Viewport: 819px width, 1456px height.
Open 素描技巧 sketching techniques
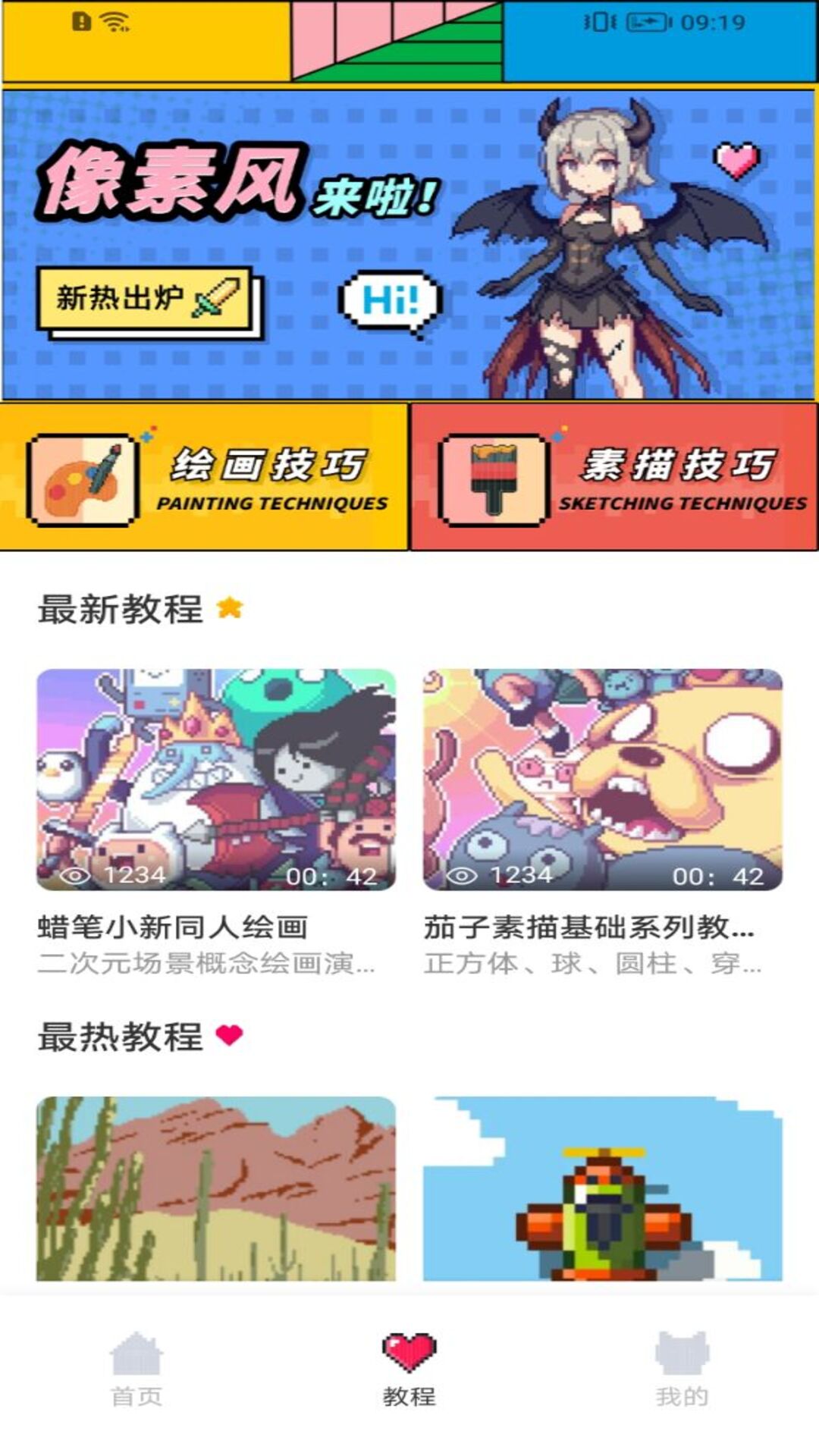(x=614, y=478)
